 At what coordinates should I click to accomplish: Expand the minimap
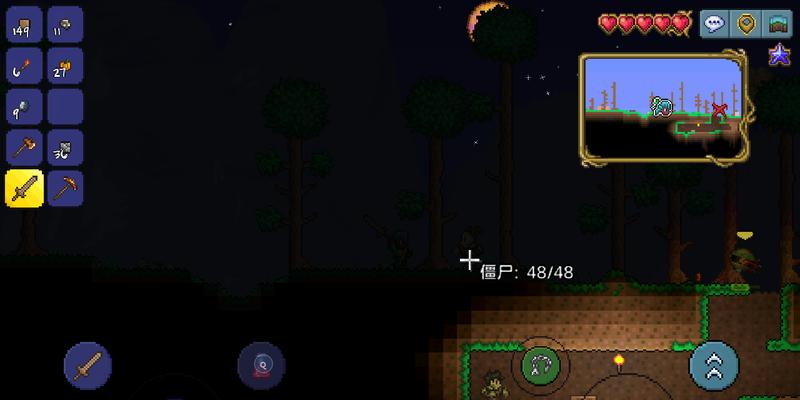tap(664, 107)
